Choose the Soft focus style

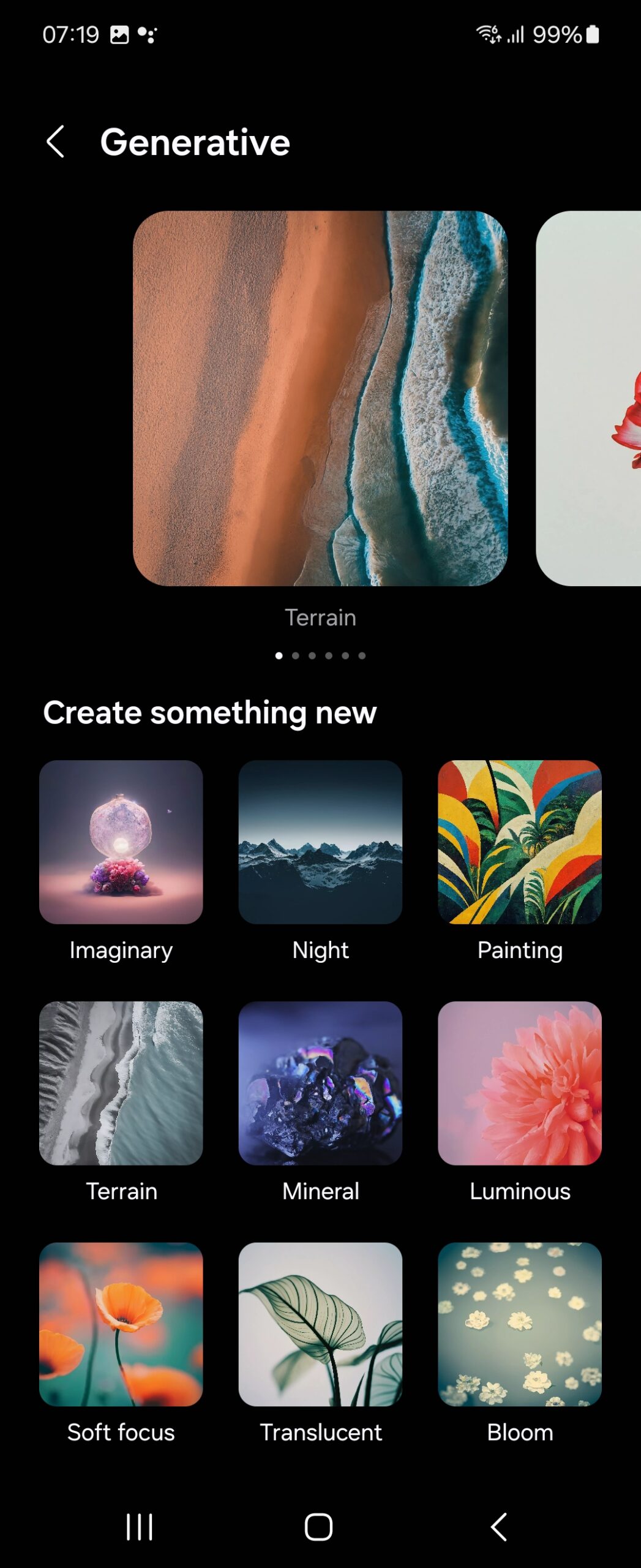click(121, 1324)
